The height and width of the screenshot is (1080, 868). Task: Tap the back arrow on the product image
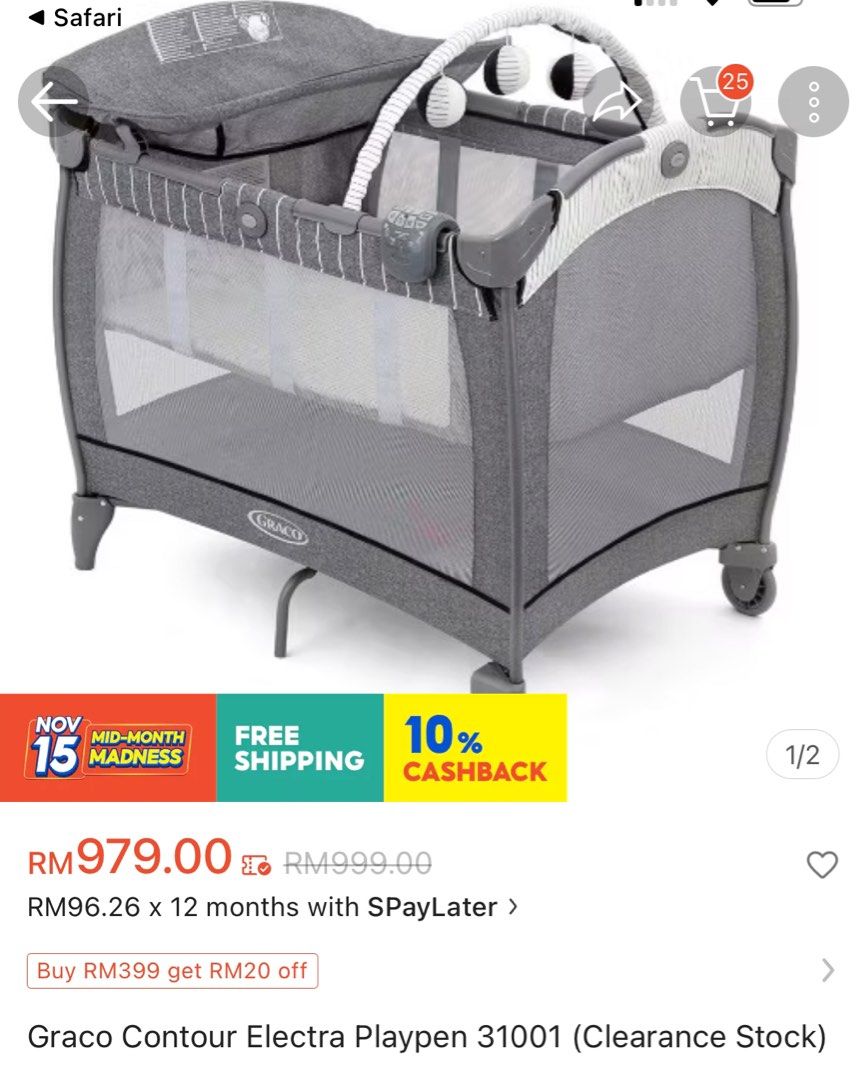click(51, 102)
